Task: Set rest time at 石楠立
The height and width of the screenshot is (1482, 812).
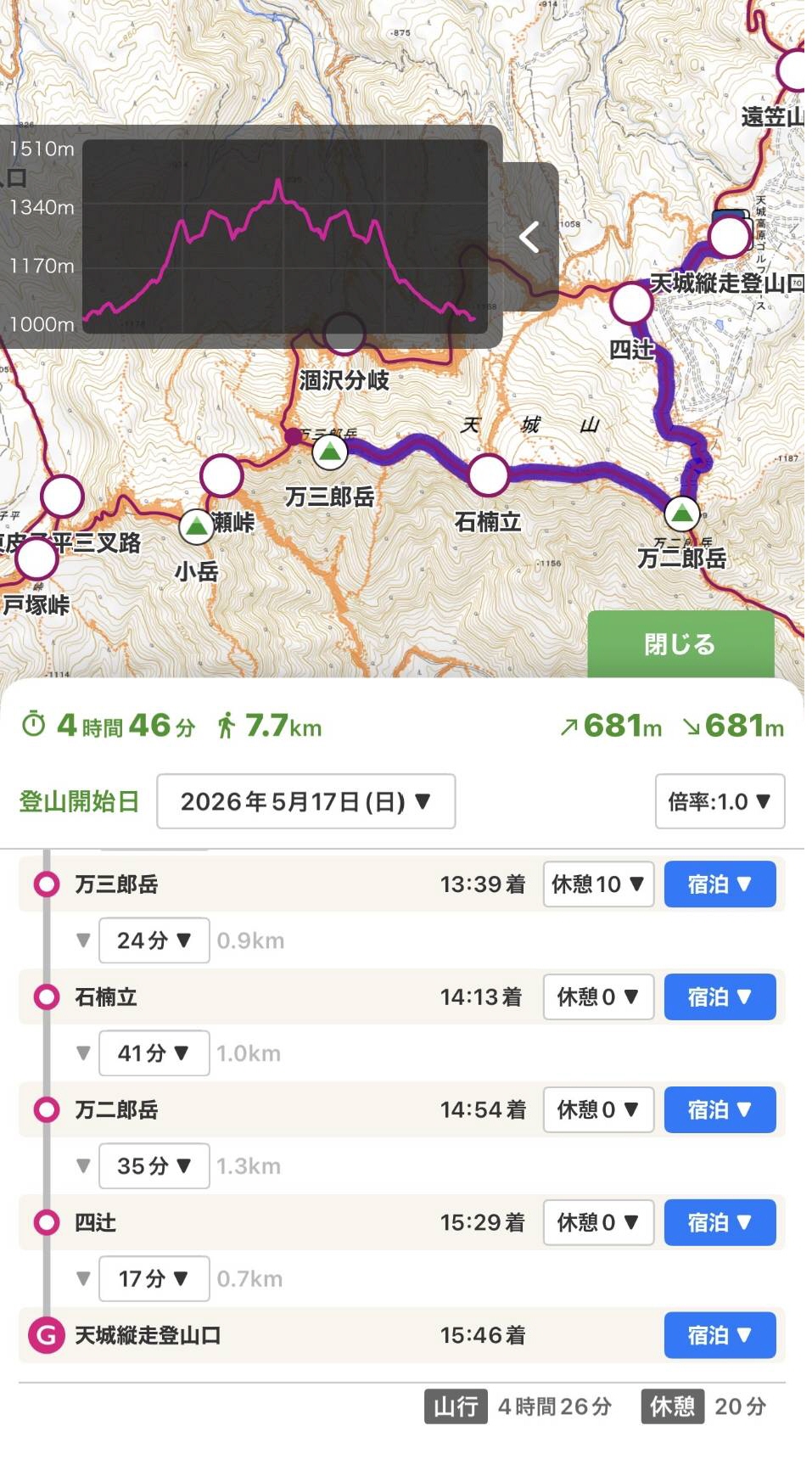Action: point(597,996)
